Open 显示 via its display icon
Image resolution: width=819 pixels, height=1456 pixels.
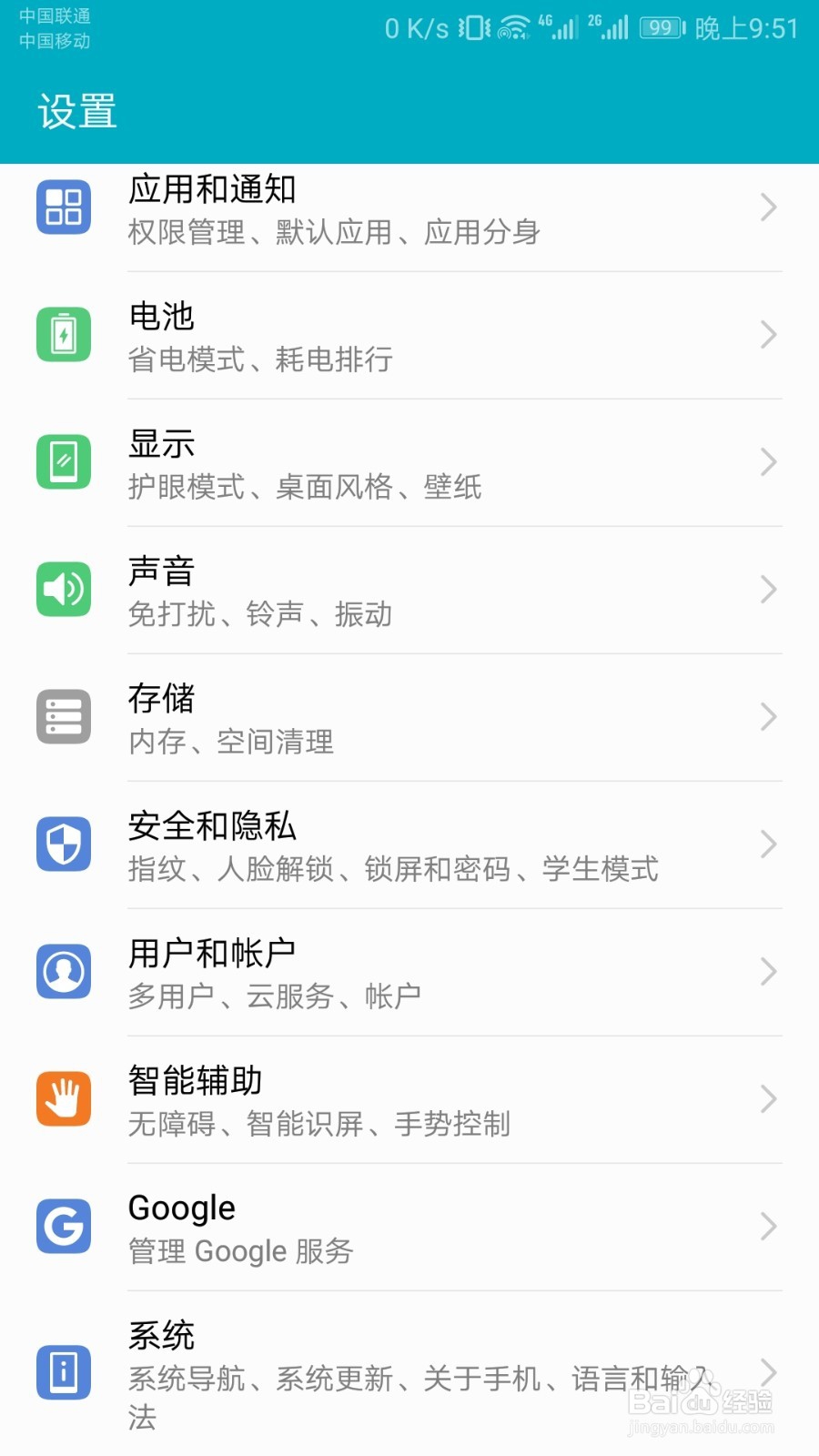pyautogui.click(x=64, y=462)
